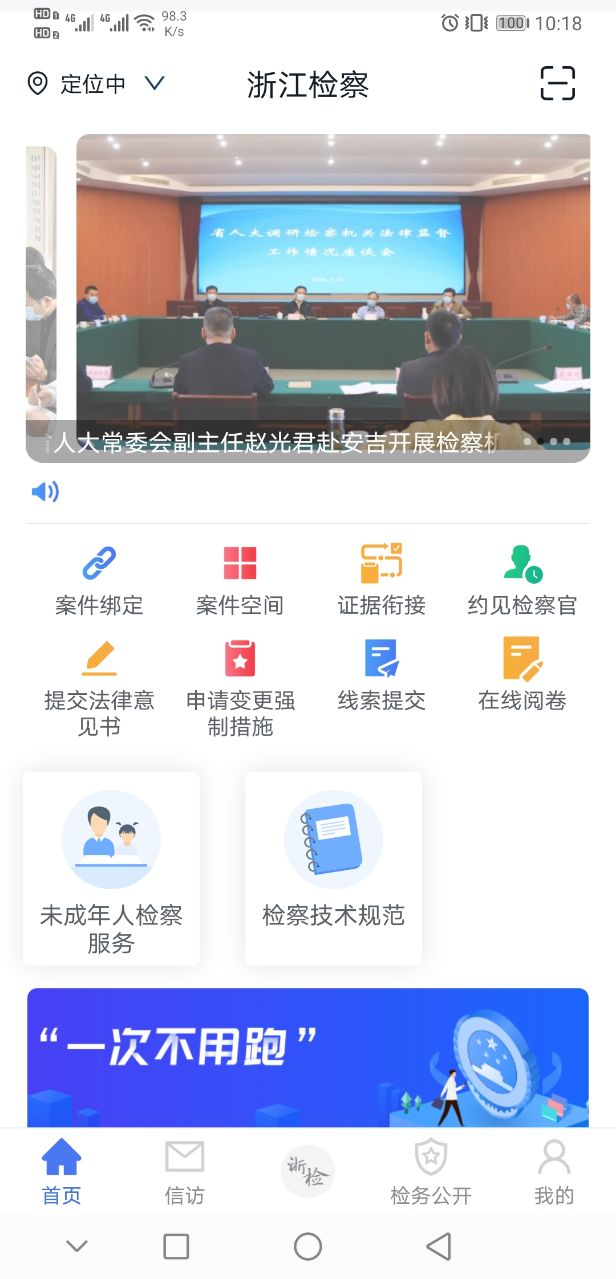Tap the speaker announcement icon
This screenshot has height=1279, width=616.
45,491
